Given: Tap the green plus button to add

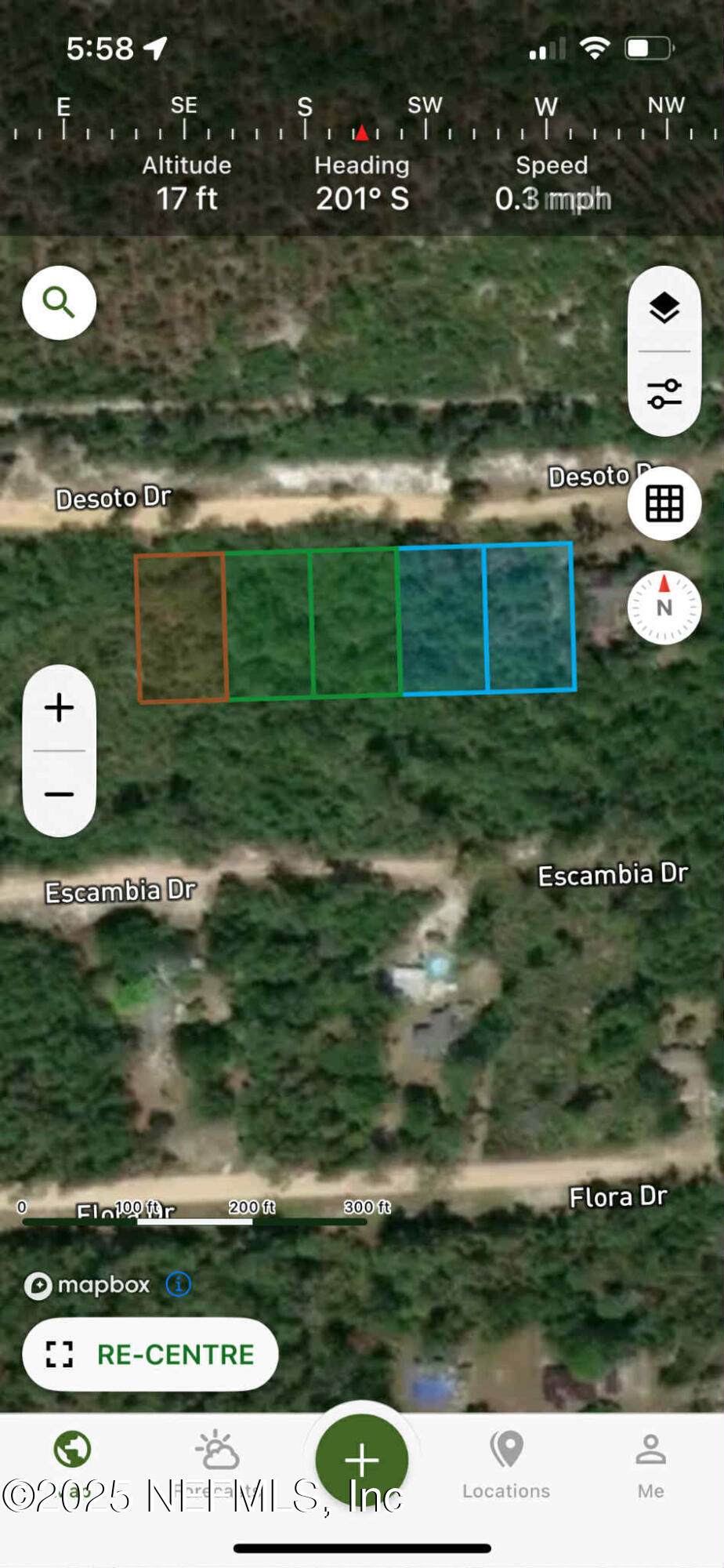Looking at the screenshot, I should pyautogui.click(x=362, y=1460).
